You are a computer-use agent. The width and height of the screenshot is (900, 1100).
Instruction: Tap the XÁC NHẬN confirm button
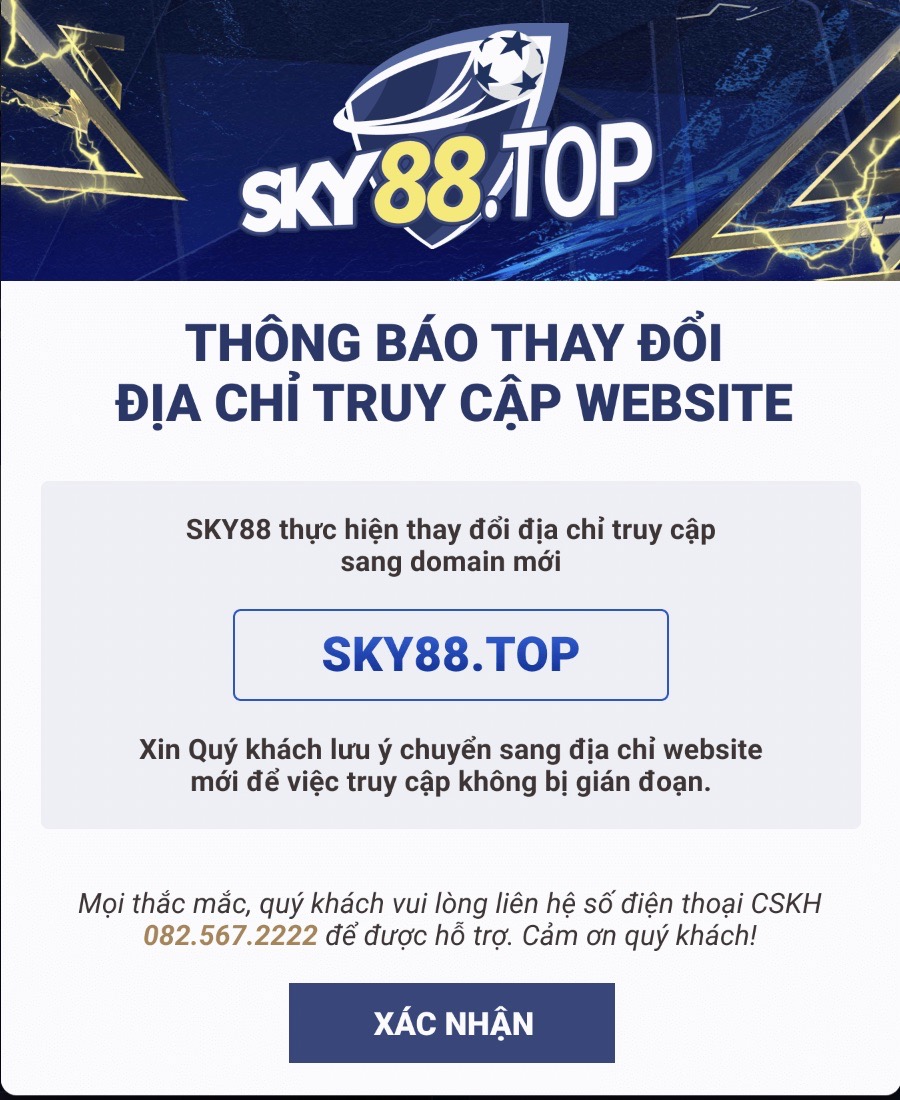tap(451, 1023)
